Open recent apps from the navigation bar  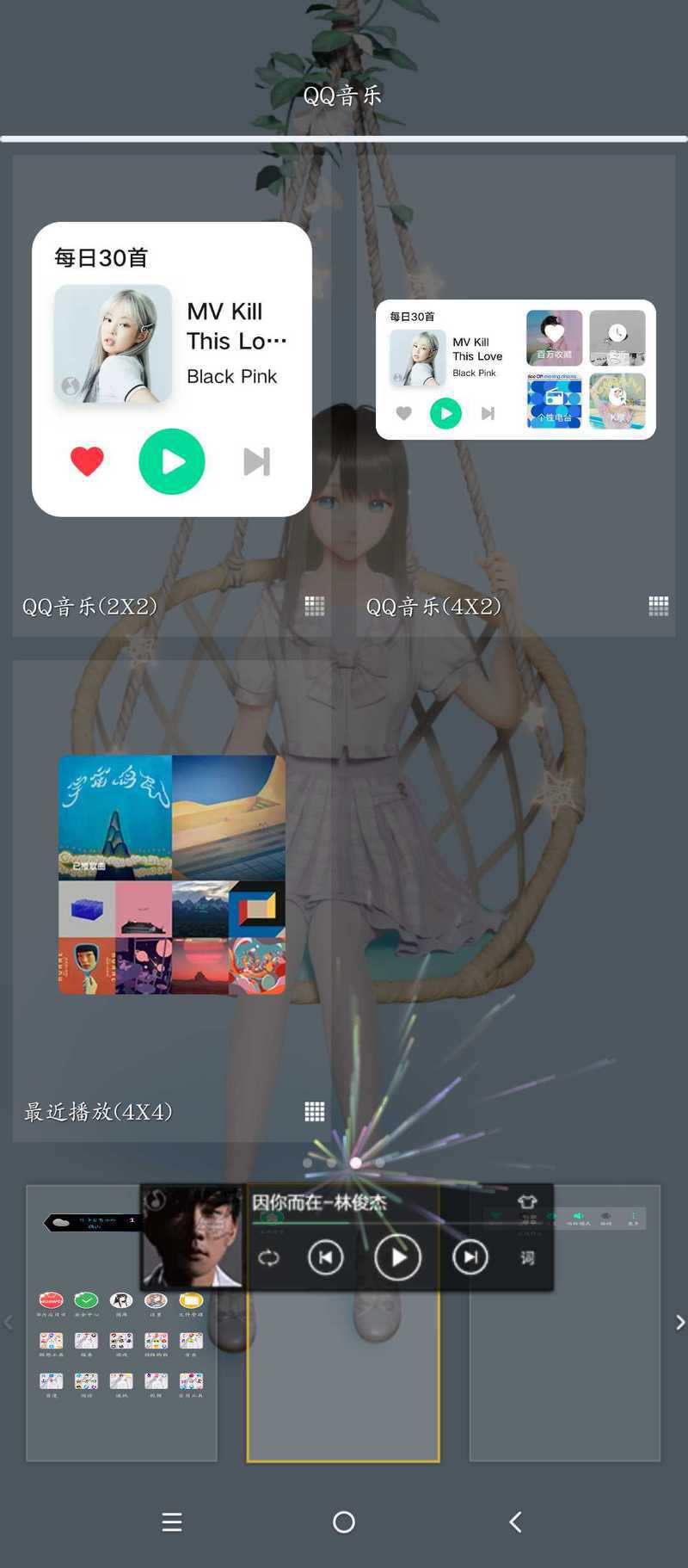pyautogui.click(x=172, y=1522)
